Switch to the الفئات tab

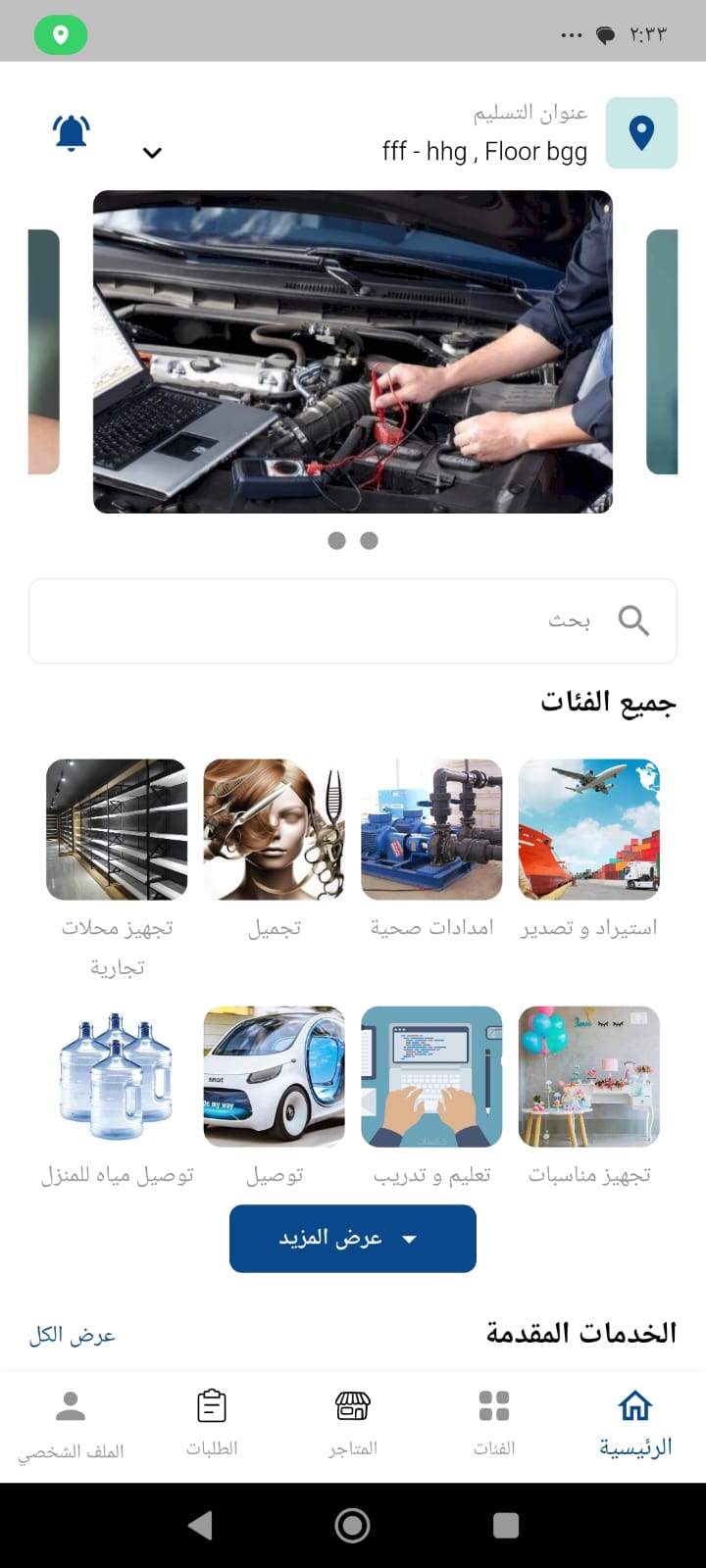[x=494, y=1423]
